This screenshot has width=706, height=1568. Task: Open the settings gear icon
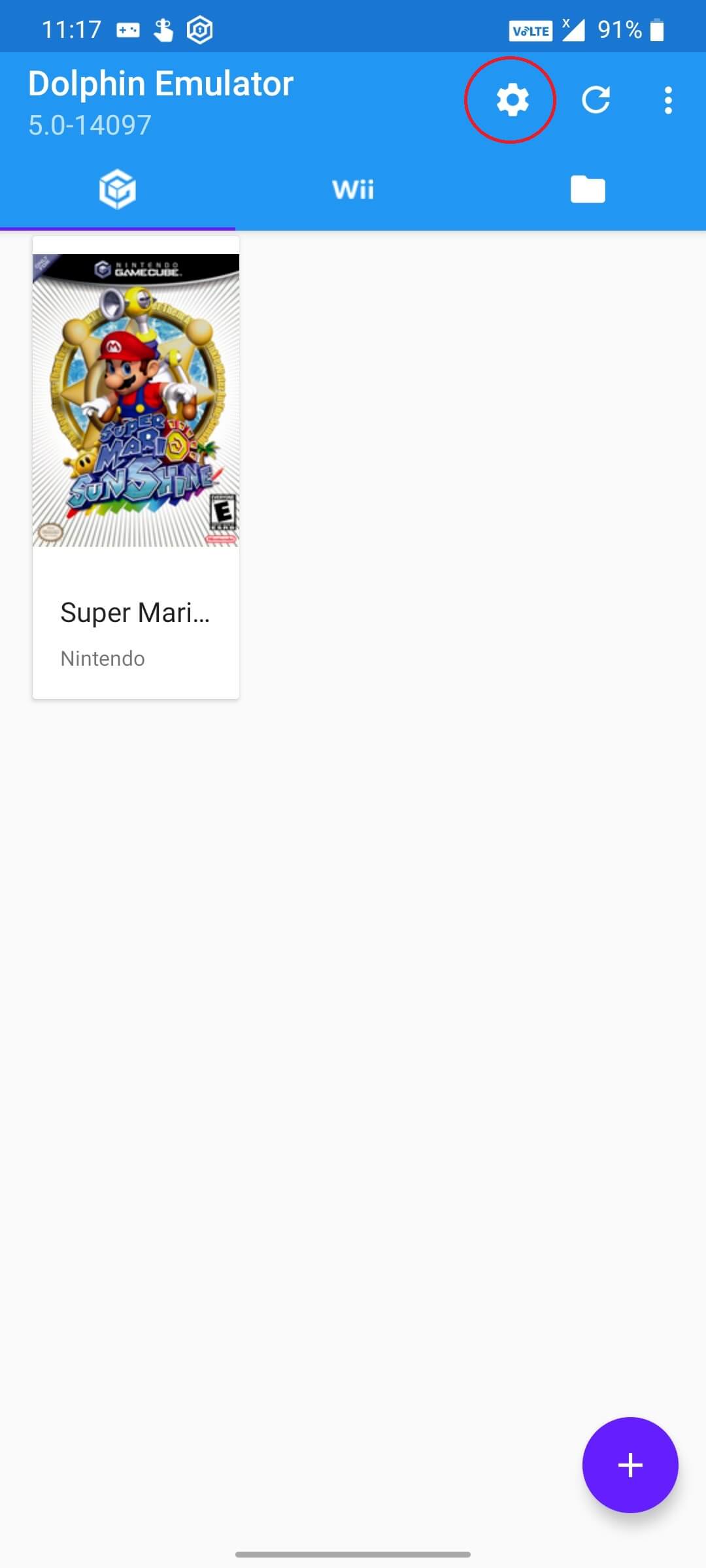click(513, 100)
